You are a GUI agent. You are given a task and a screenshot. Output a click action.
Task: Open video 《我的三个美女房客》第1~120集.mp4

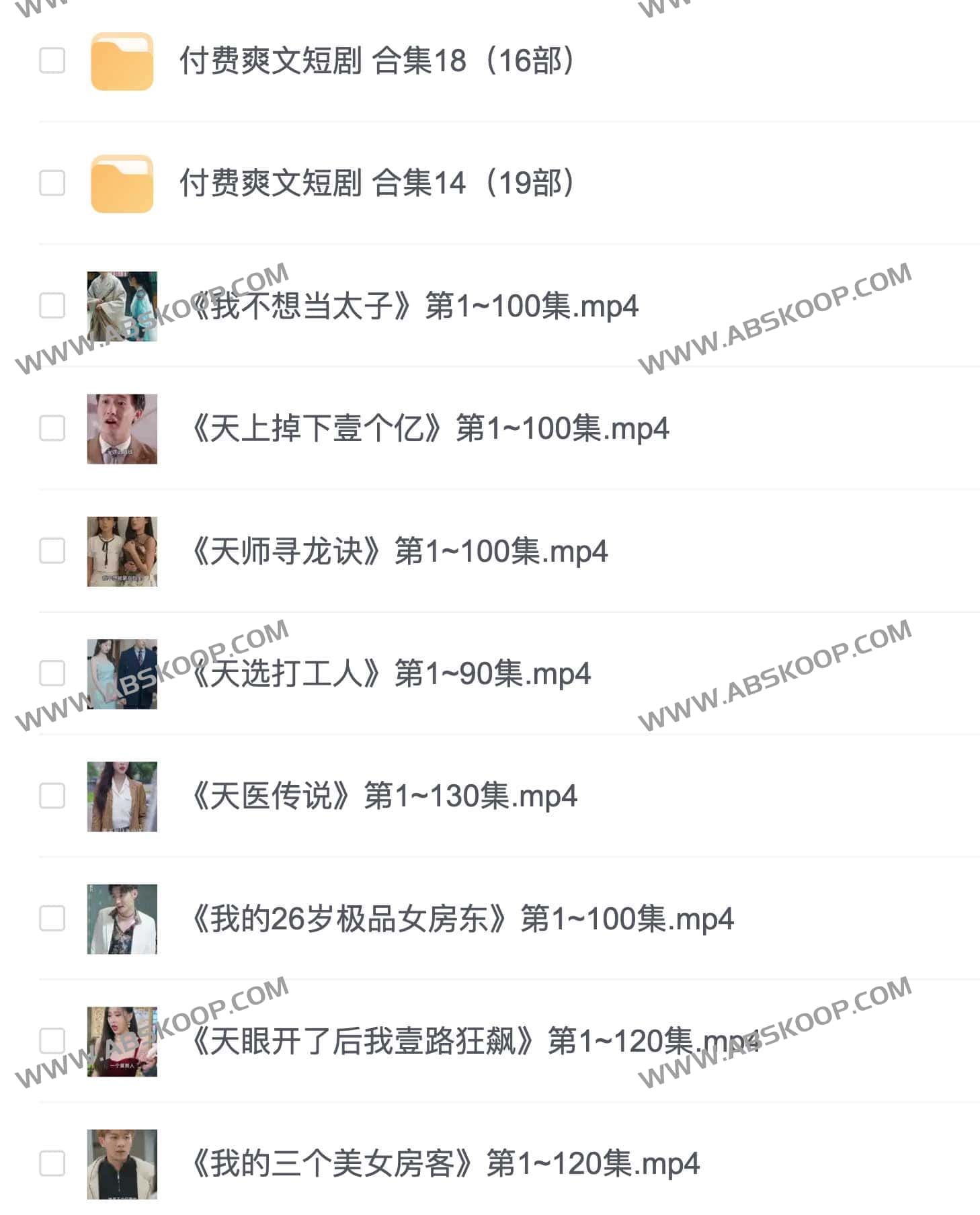445,1164
